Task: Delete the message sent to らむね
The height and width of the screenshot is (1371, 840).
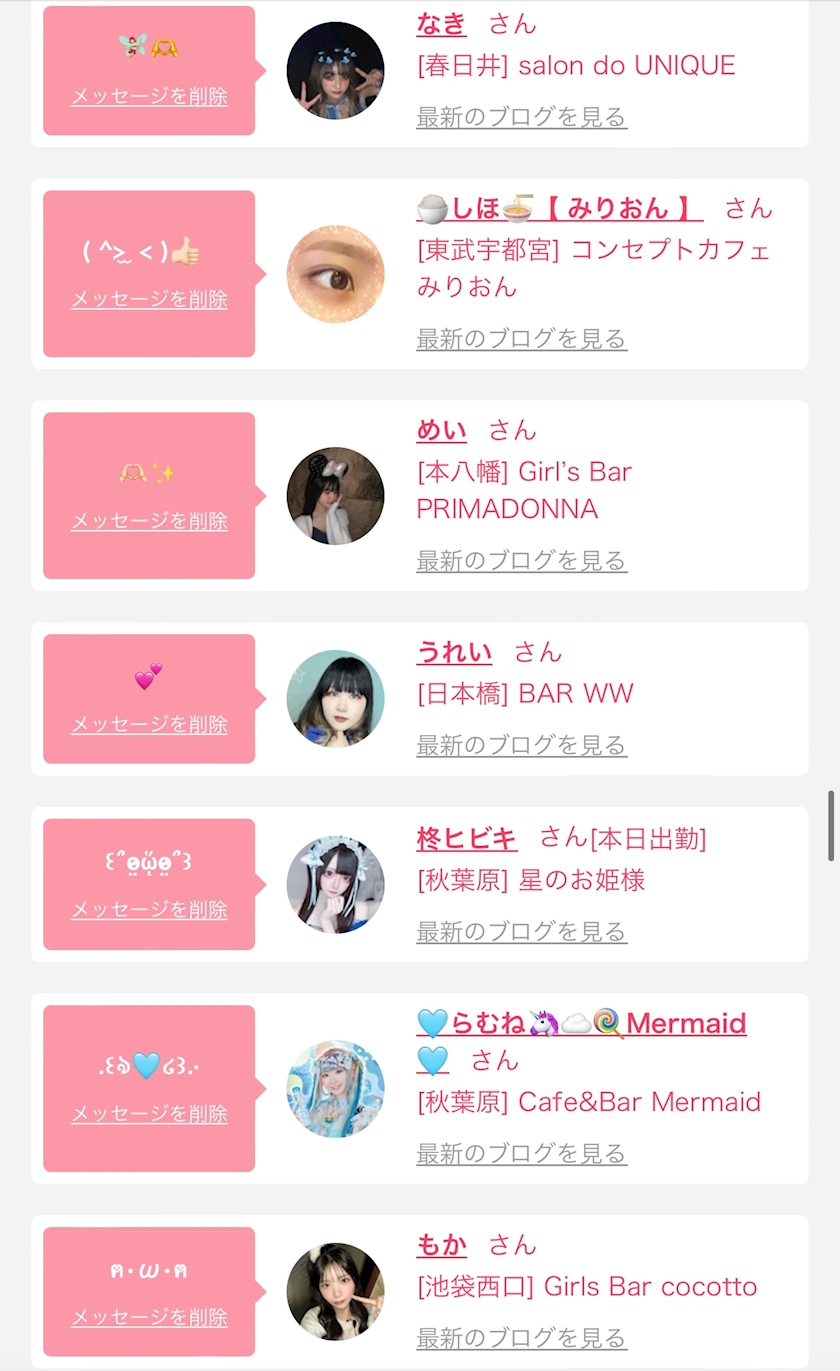Action: pyautogui.click(x=149, y=1114)
